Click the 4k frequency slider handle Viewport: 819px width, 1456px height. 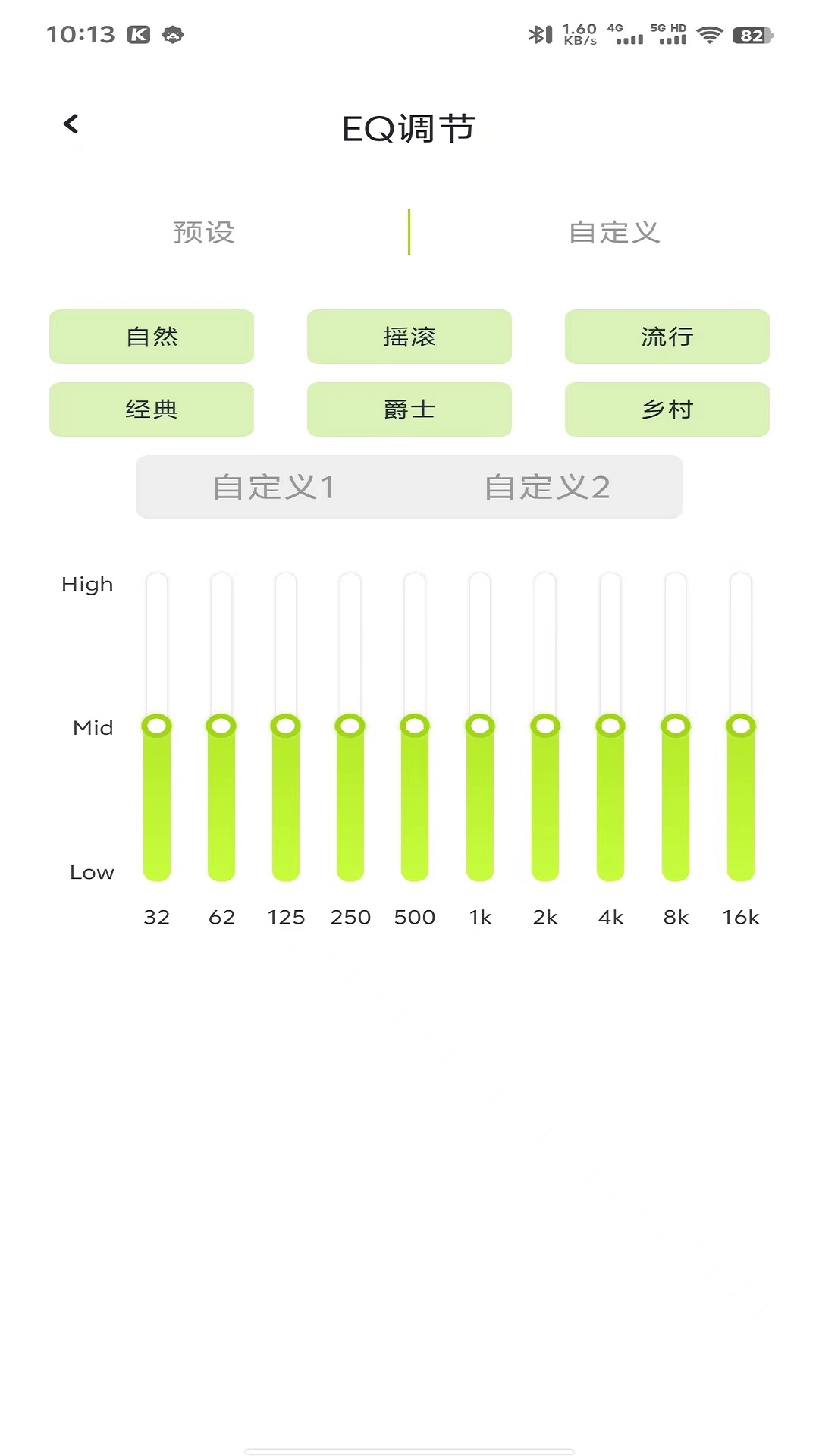click(x=610, y=726)
